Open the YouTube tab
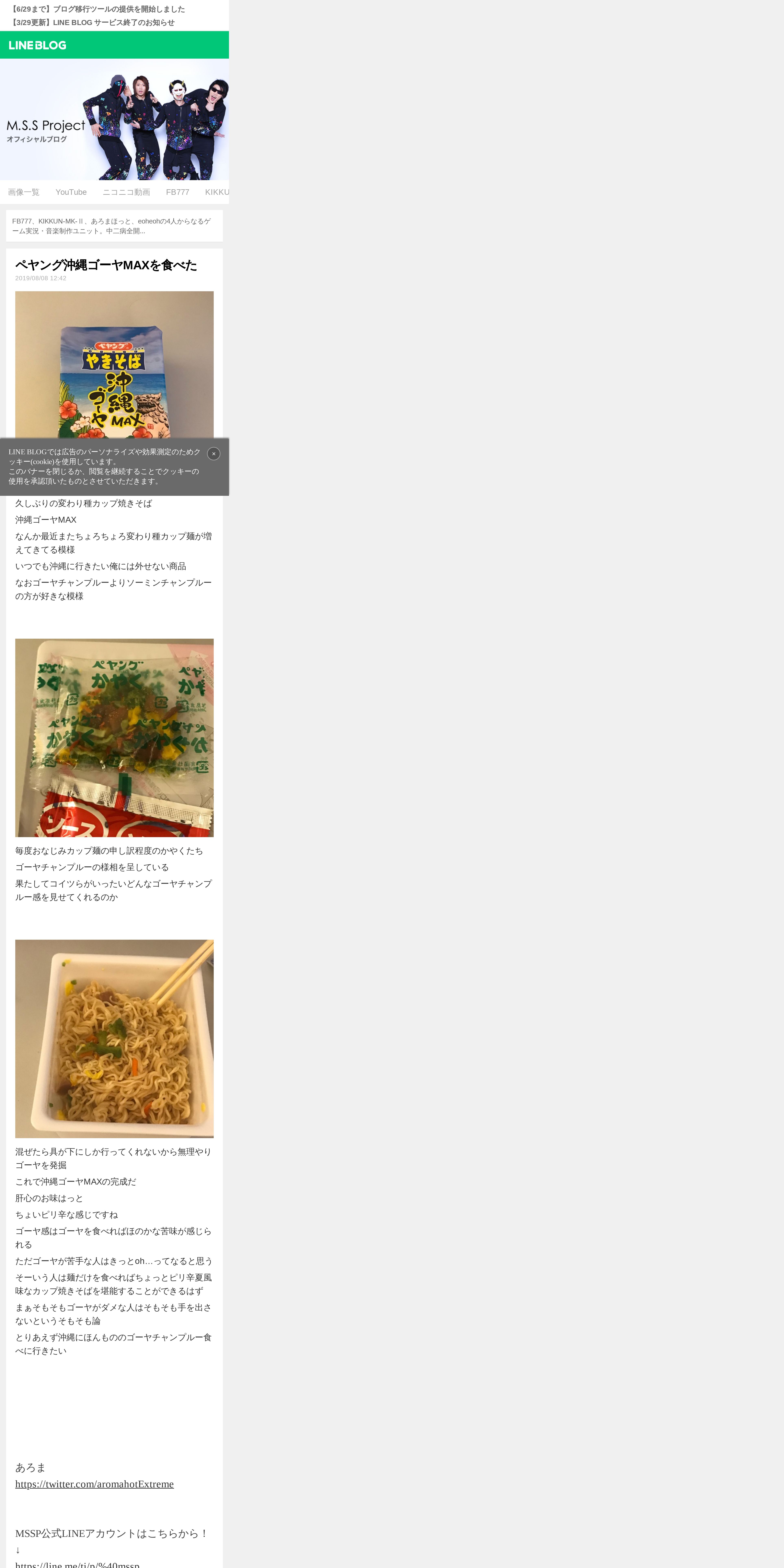Screen dimensions: 784x1568 71,192
